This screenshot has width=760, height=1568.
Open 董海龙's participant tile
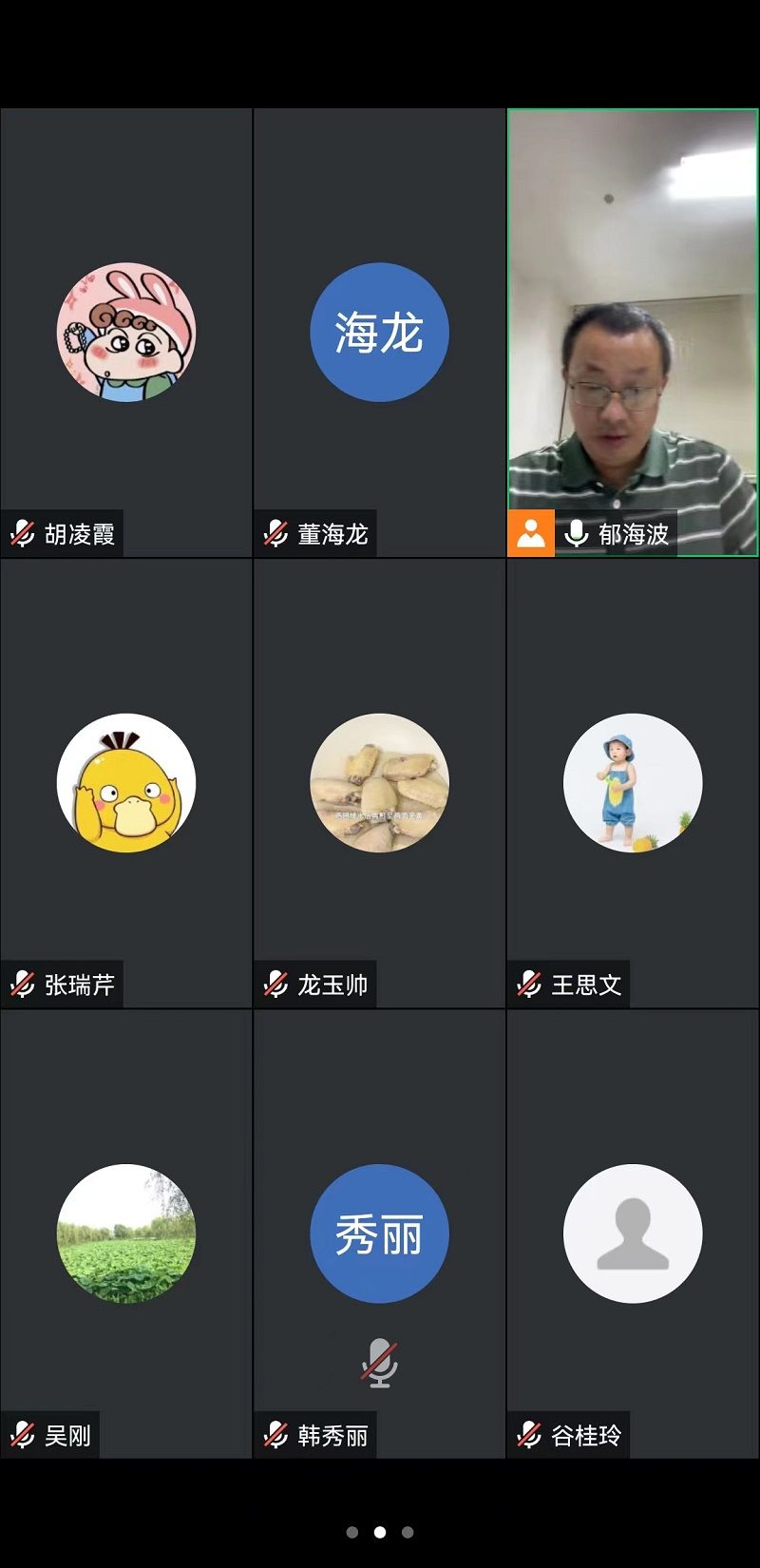click(379, 333)
